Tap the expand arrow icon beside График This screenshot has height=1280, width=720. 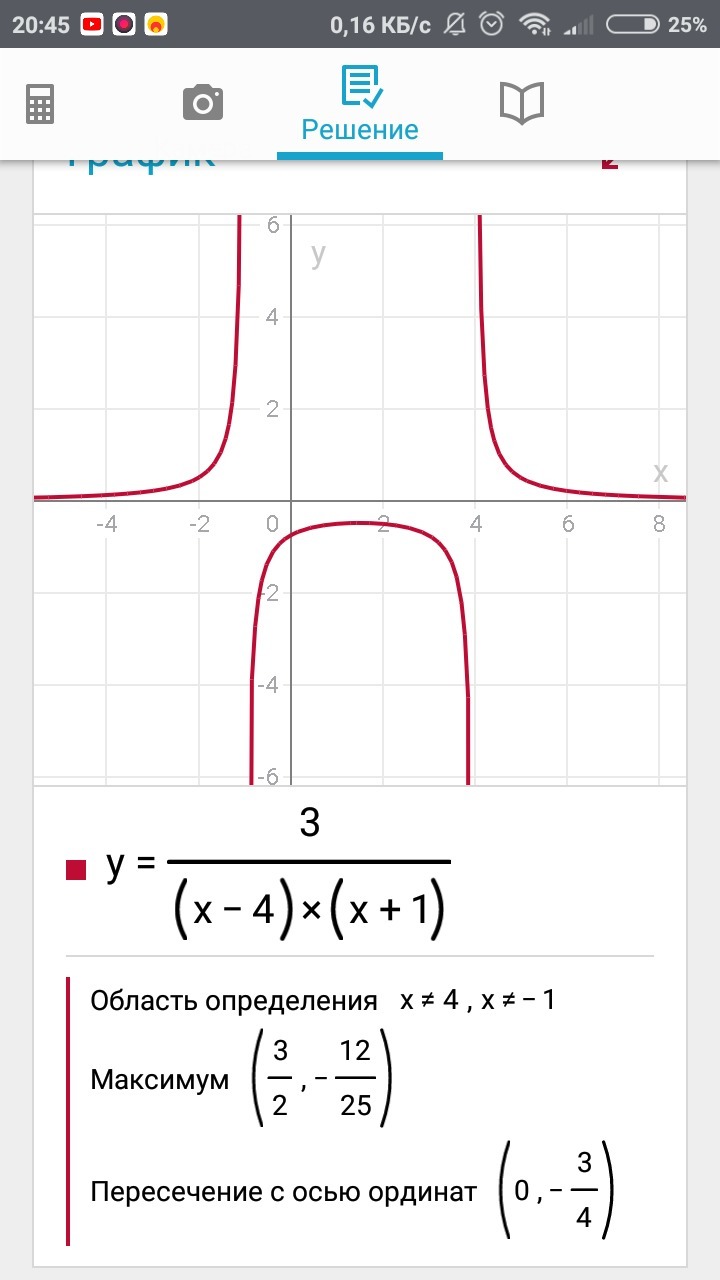(609, 162)
